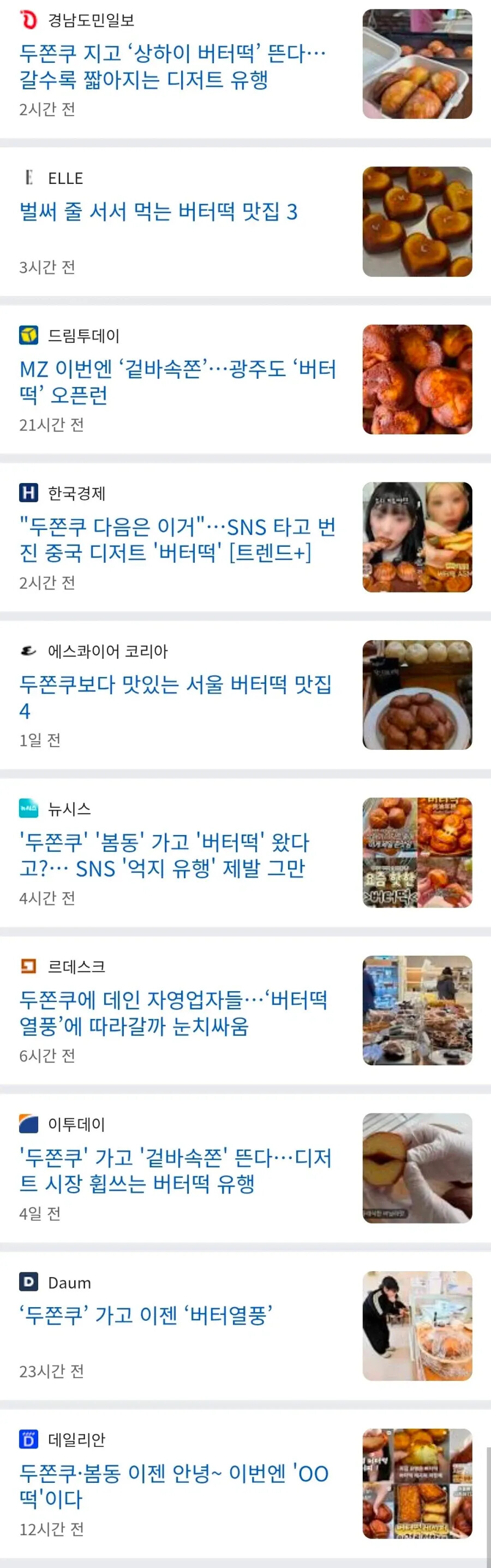Viewport: 491px width, 1568px height.
Task: Open the 경남도민일보 article on 상하이 버터떡
Action: pyautogui.click(x=172, y=67)
